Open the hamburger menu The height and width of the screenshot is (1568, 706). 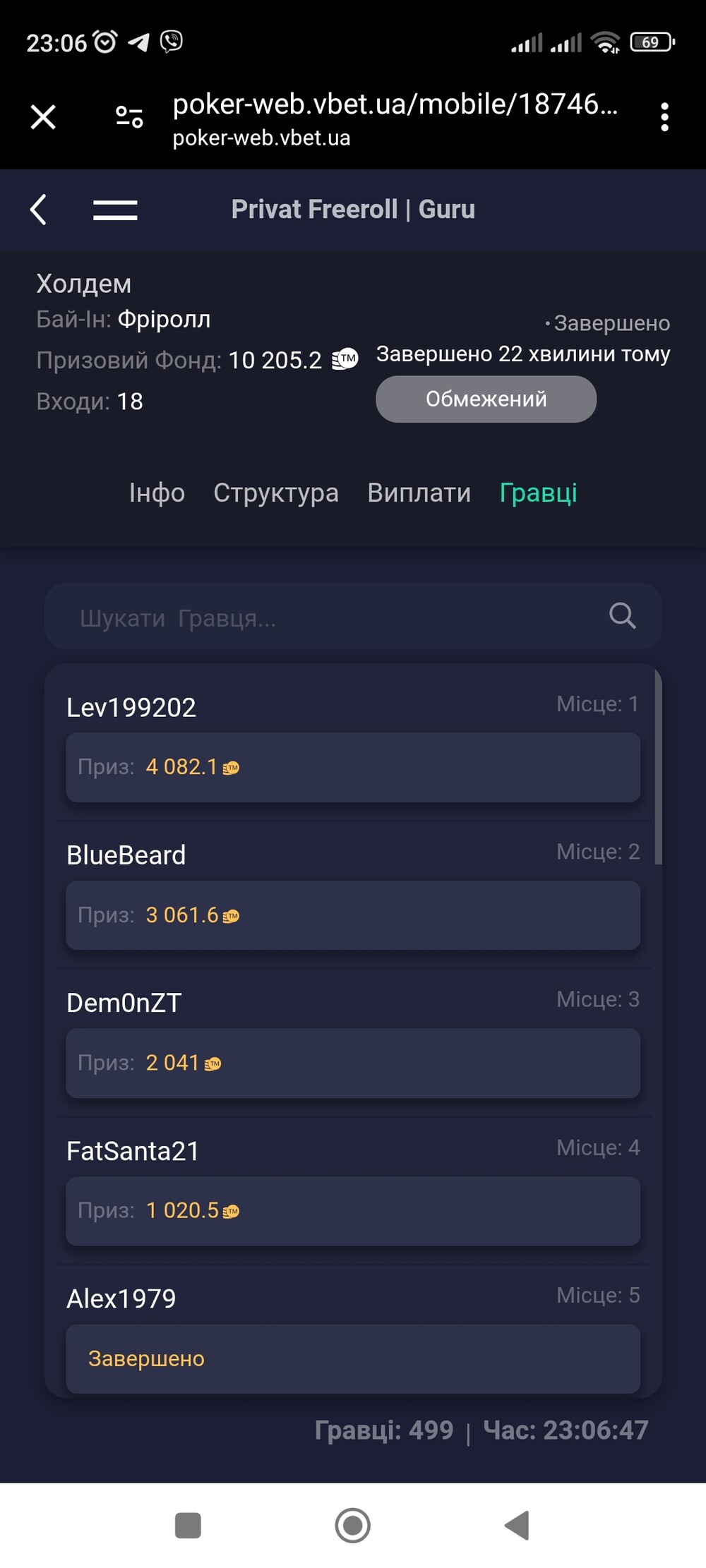tap(115, 210)
